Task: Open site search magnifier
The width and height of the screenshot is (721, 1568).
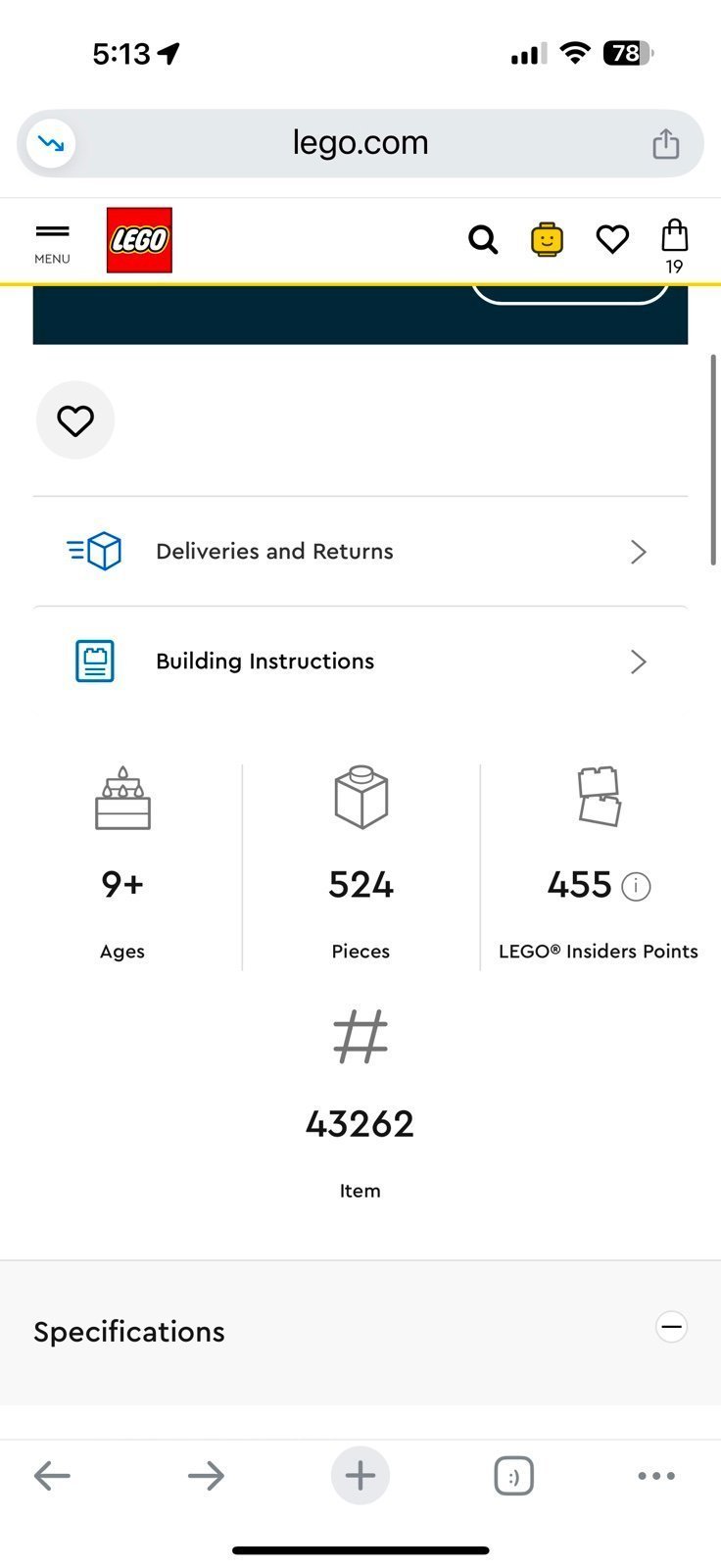Action: pyautogui.click(x=483, y=239)
